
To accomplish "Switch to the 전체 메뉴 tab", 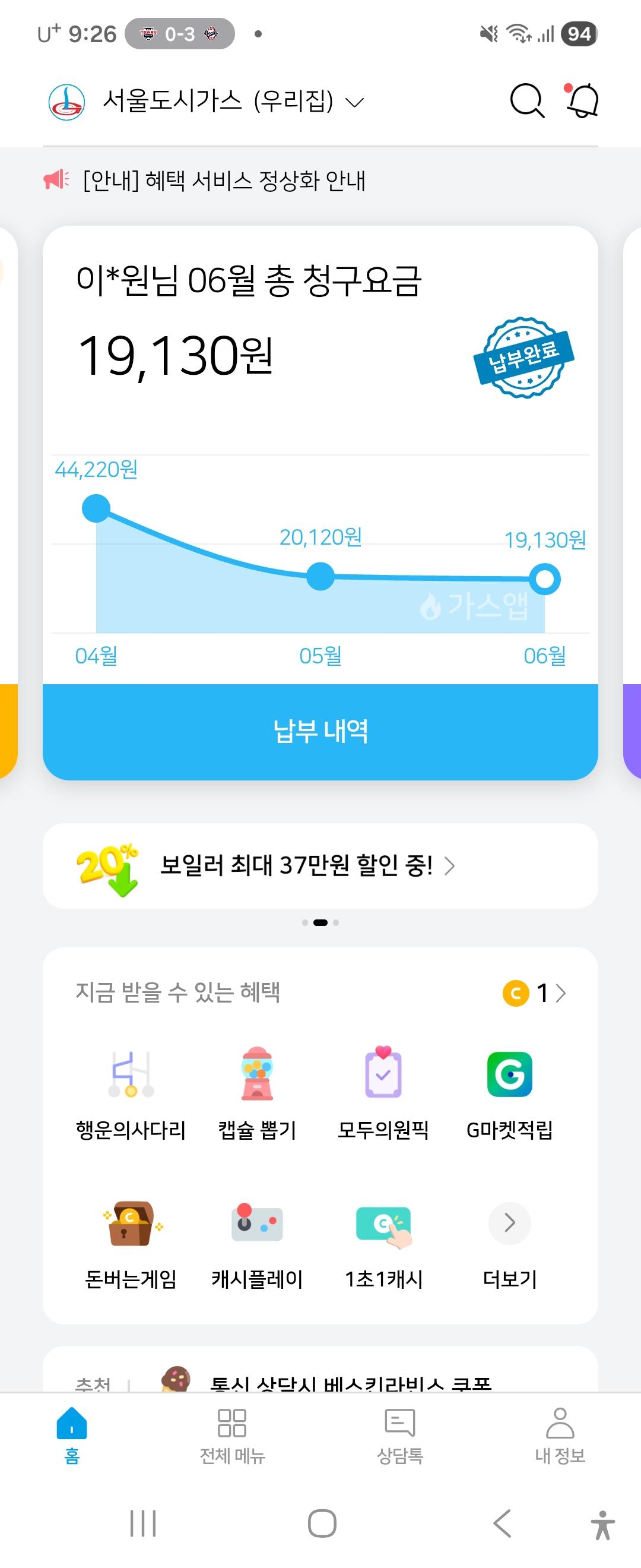I will coord(232,1436).
